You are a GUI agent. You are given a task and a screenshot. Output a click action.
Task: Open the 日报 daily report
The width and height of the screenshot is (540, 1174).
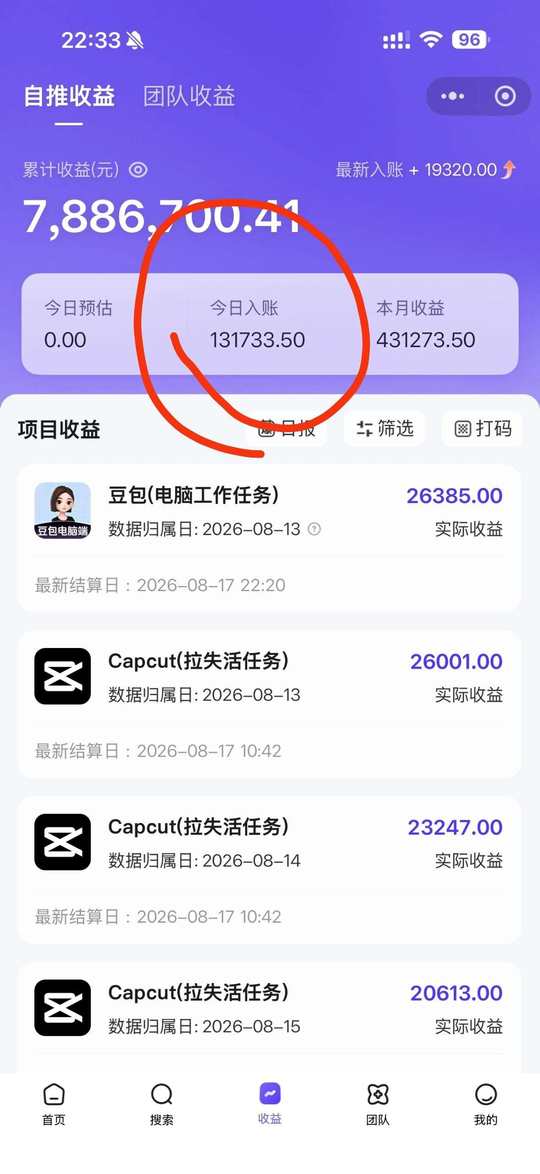click(x=286, y=429)
